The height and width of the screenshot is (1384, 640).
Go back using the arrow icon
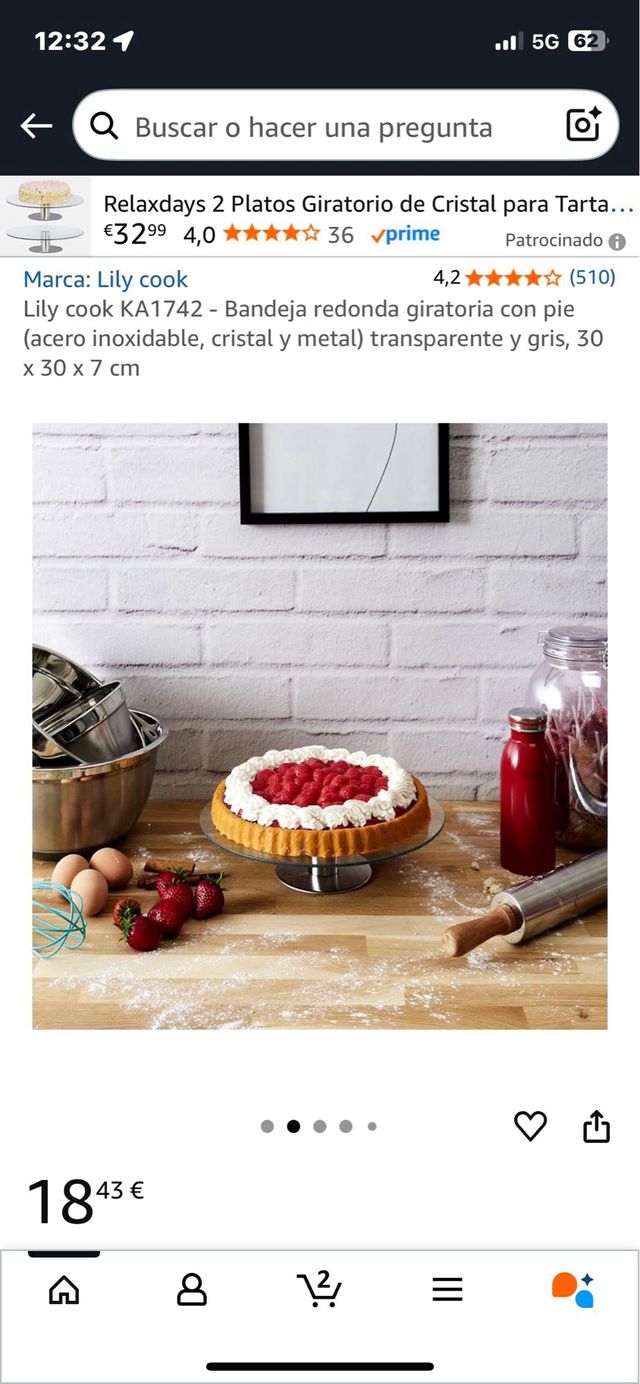[36, 126]
